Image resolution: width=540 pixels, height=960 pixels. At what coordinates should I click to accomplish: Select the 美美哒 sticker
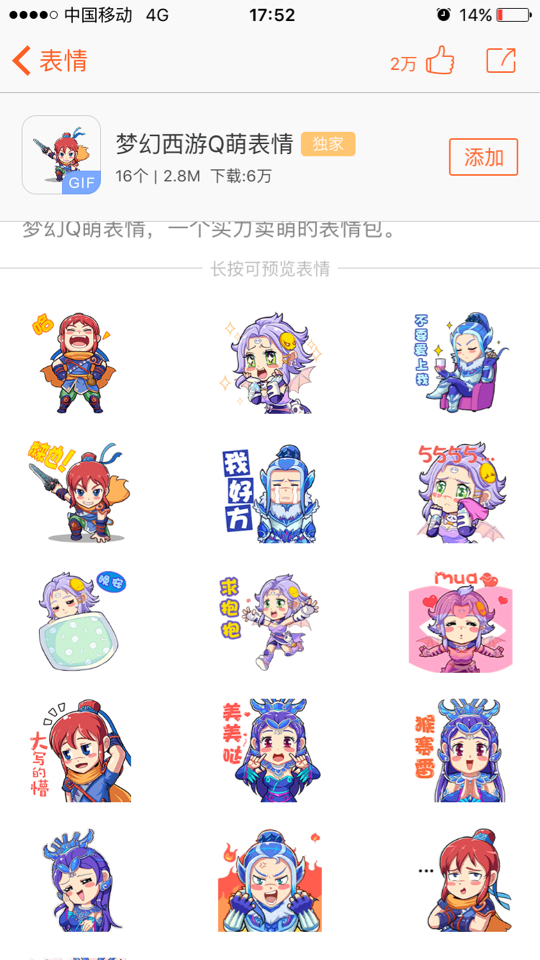[270, 751]
